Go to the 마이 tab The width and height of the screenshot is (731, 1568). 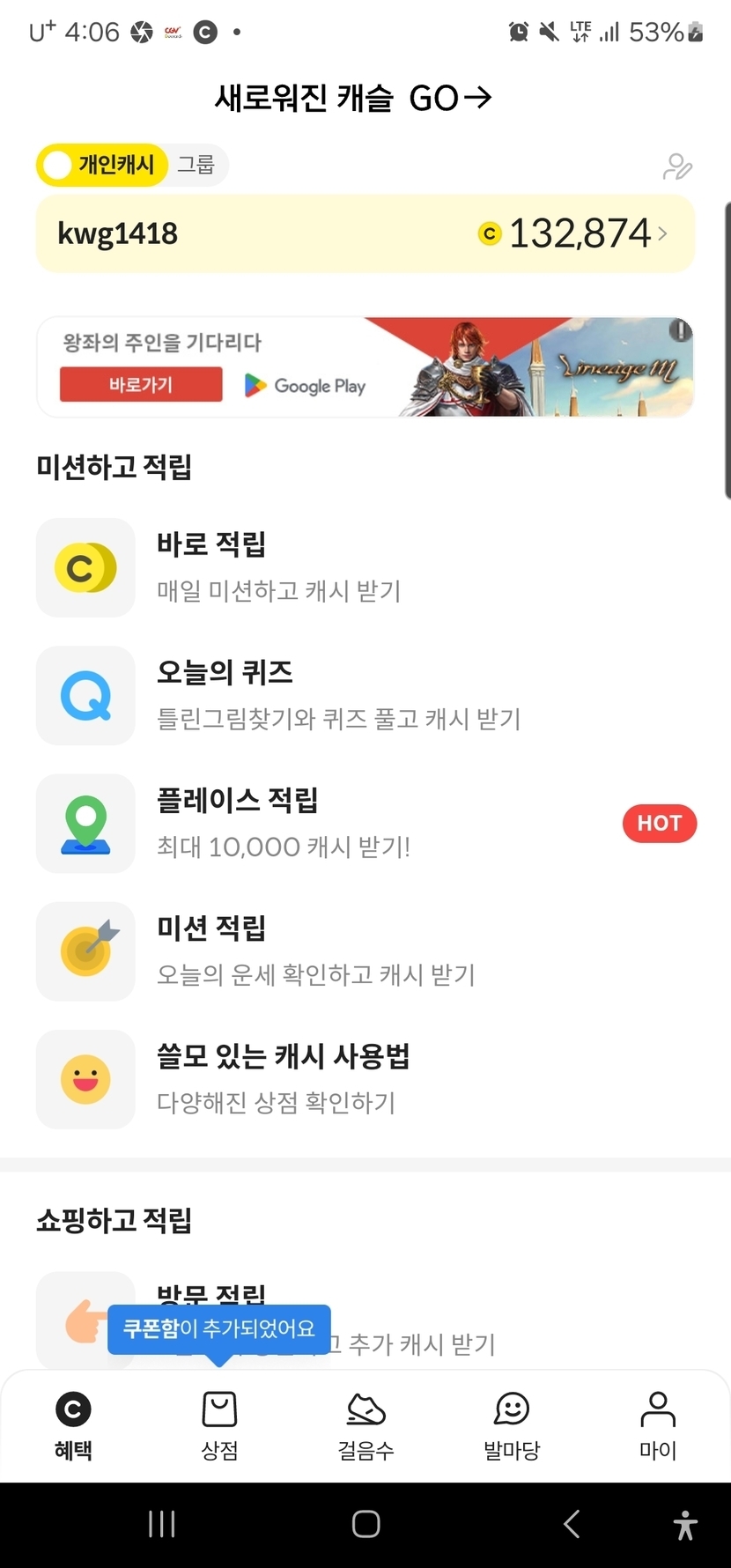click(658, 1425)
